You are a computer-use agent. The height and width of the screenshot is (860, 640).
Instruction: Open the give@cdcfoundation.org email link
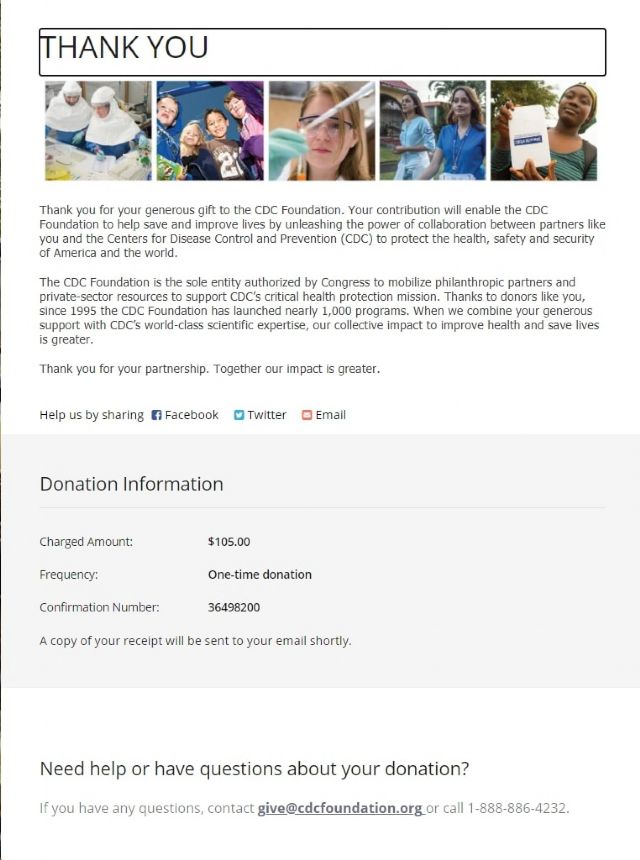point(339,808)
